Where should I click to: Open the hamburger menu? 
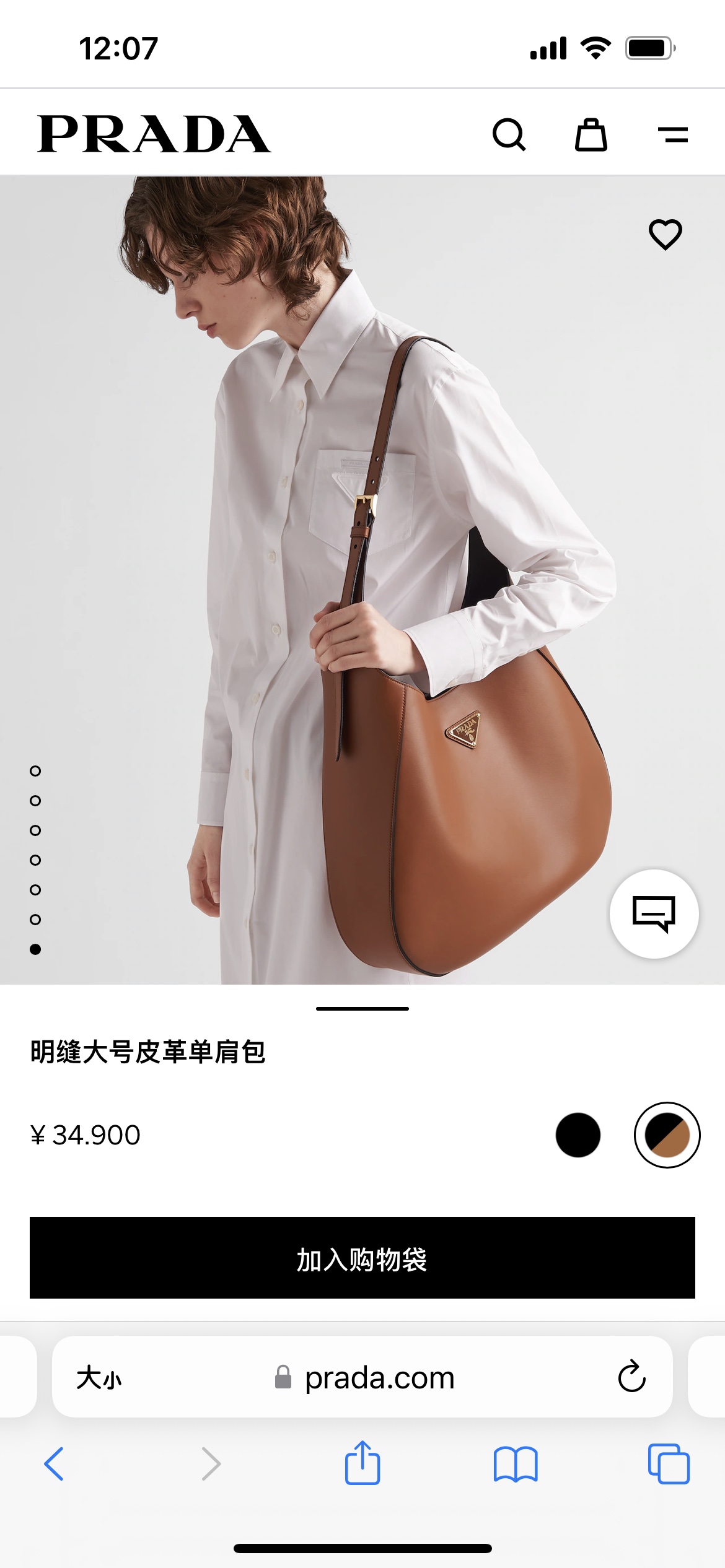pyautogui.click(x=673, y=134)
